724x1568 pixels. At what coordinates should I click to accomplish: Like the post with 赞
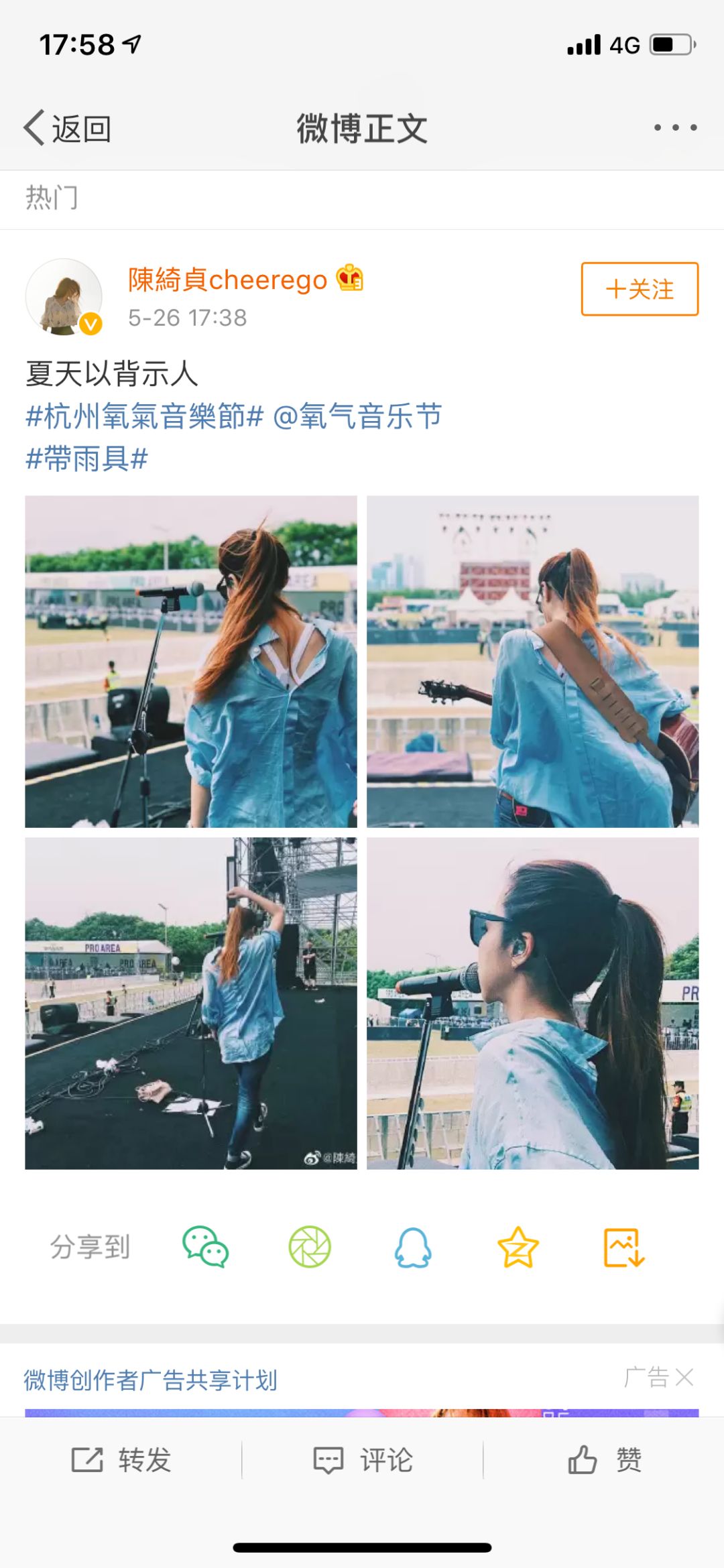point(605,1459)
